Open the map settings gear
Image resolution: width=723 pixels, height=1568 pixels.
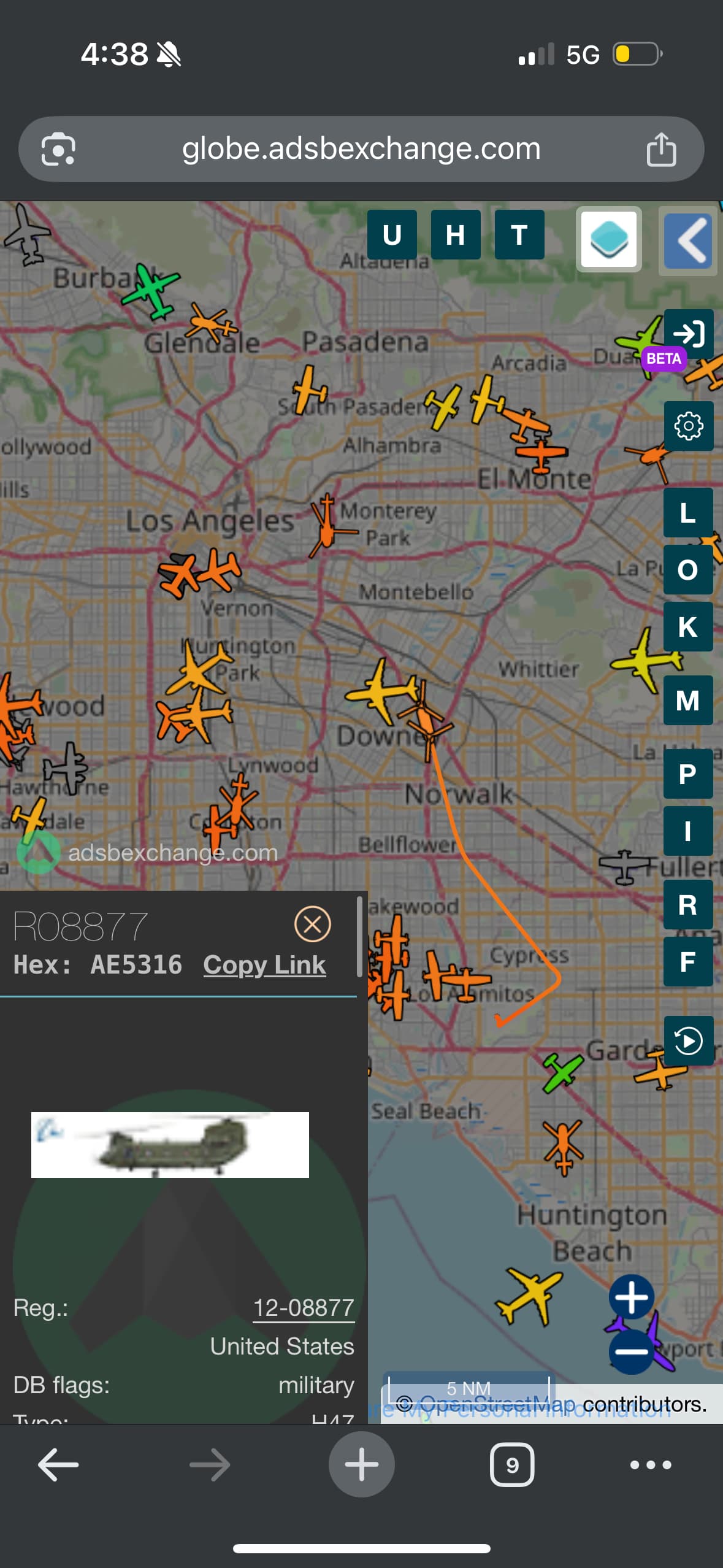[688, 426]
